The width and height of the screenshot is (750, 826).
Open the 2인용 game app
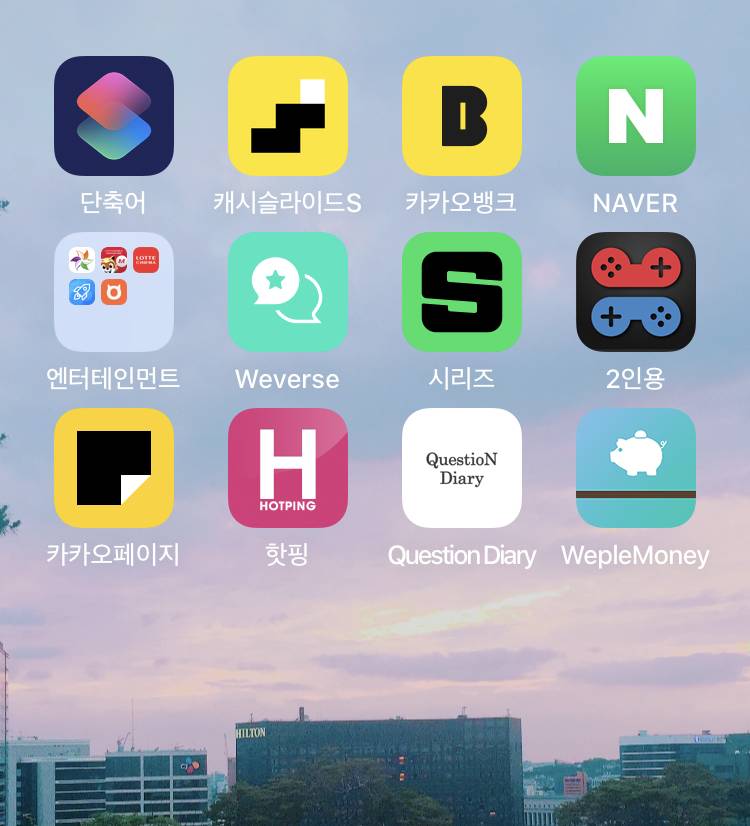[636, 292]
